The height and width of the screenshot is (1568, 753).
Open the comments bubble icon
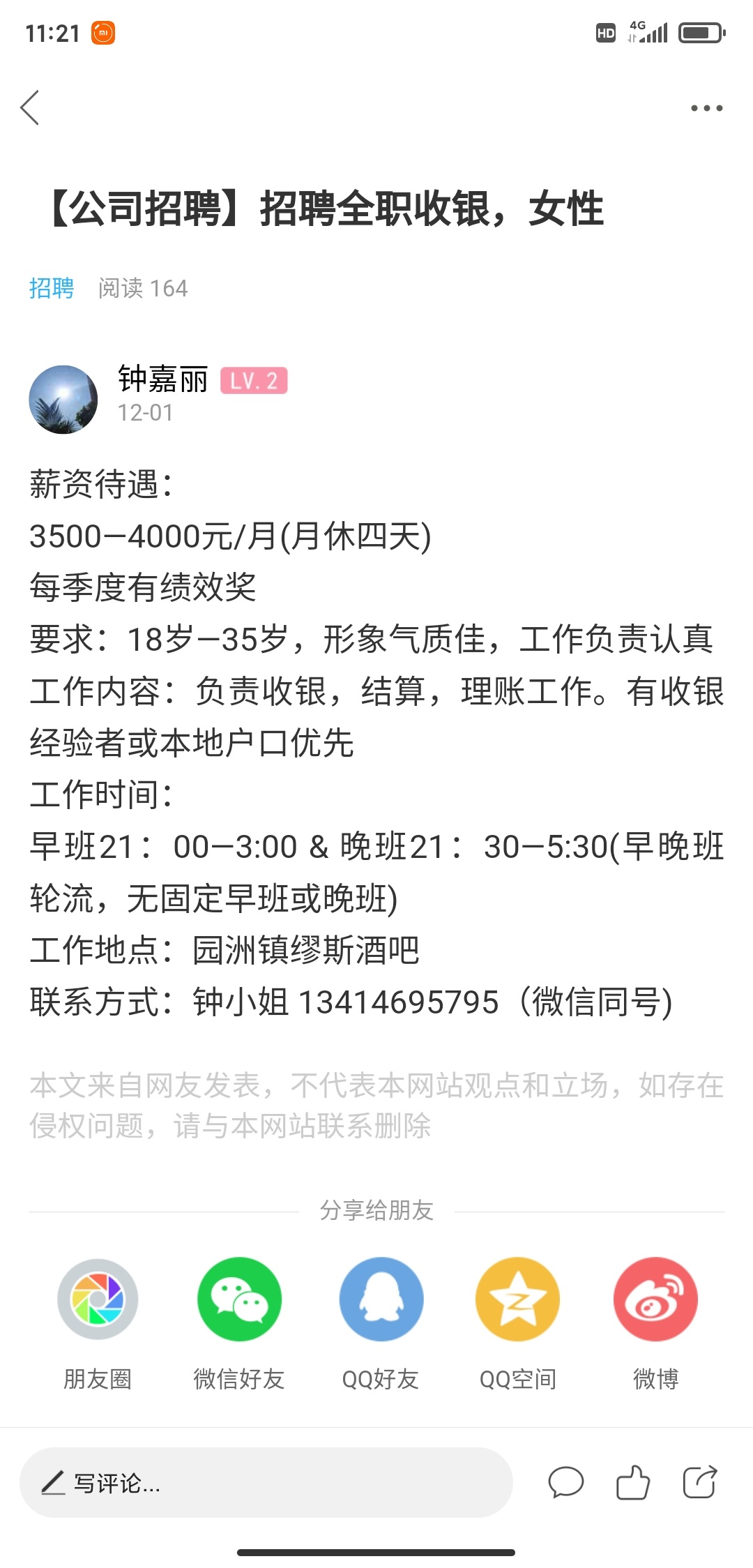tap(565, 1482)
